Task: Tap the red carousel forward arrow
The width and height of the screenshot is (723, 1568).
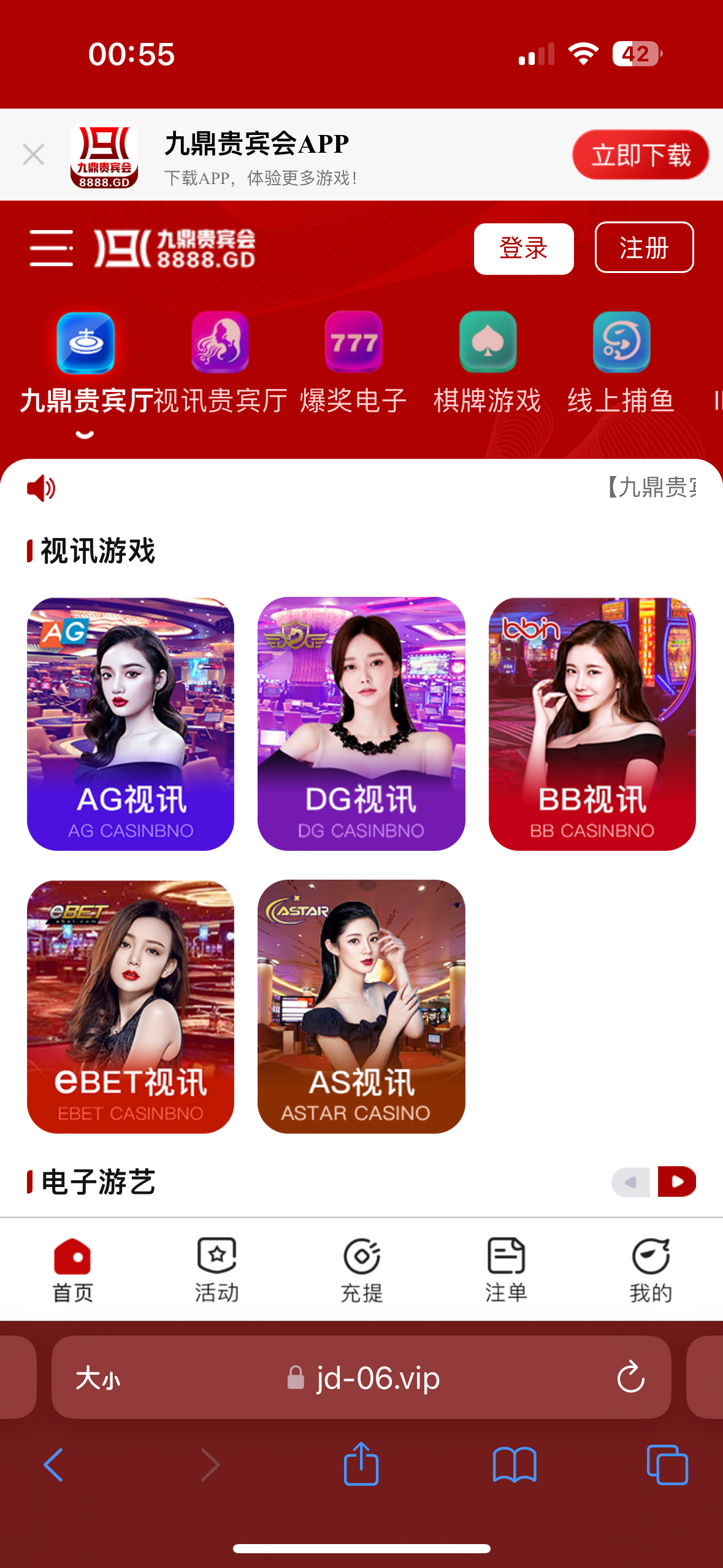Action: click(678, 1182)
